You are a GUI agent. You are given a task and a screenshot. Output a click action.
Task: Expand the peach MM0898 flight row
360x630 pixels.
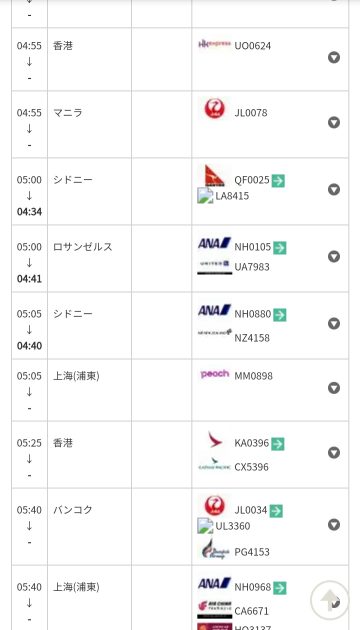coord(334,388)
